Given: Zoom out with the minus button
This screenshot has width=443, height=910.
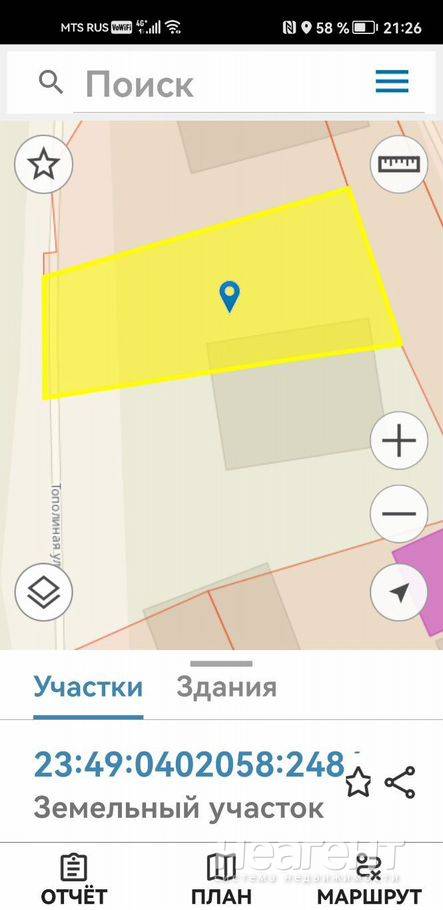Looking at the screenshot, I should point(399,514).
